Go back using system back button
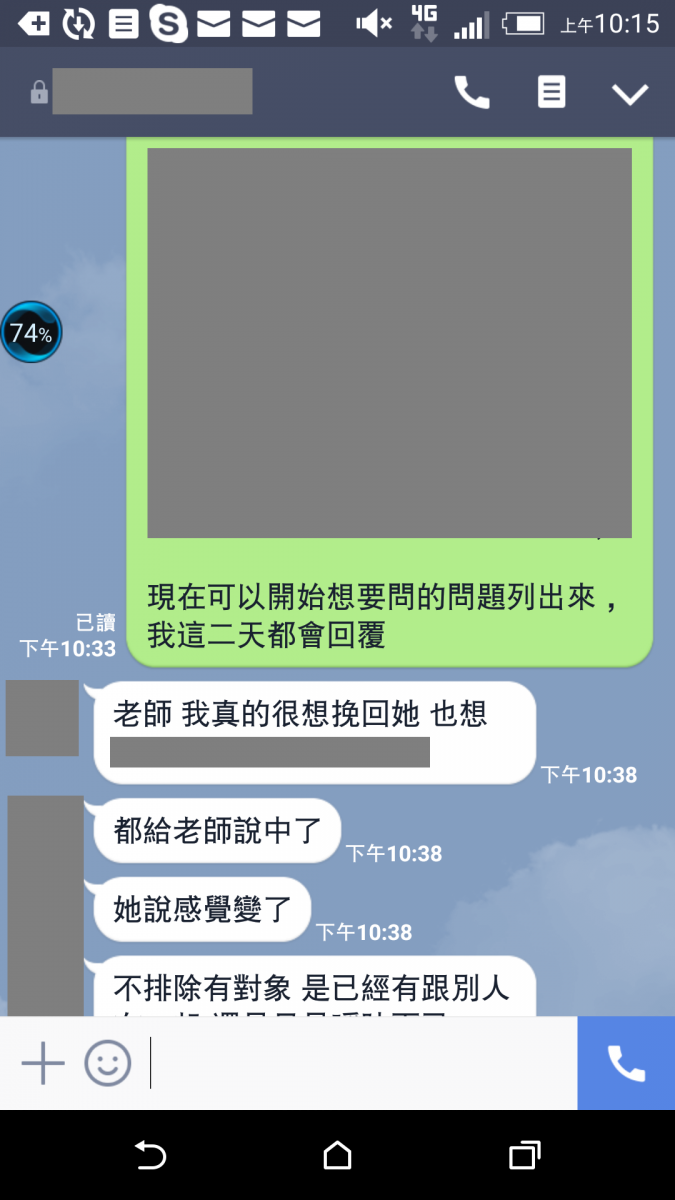The height and width of the screenshot is (1200, 675). (150, 1156)
